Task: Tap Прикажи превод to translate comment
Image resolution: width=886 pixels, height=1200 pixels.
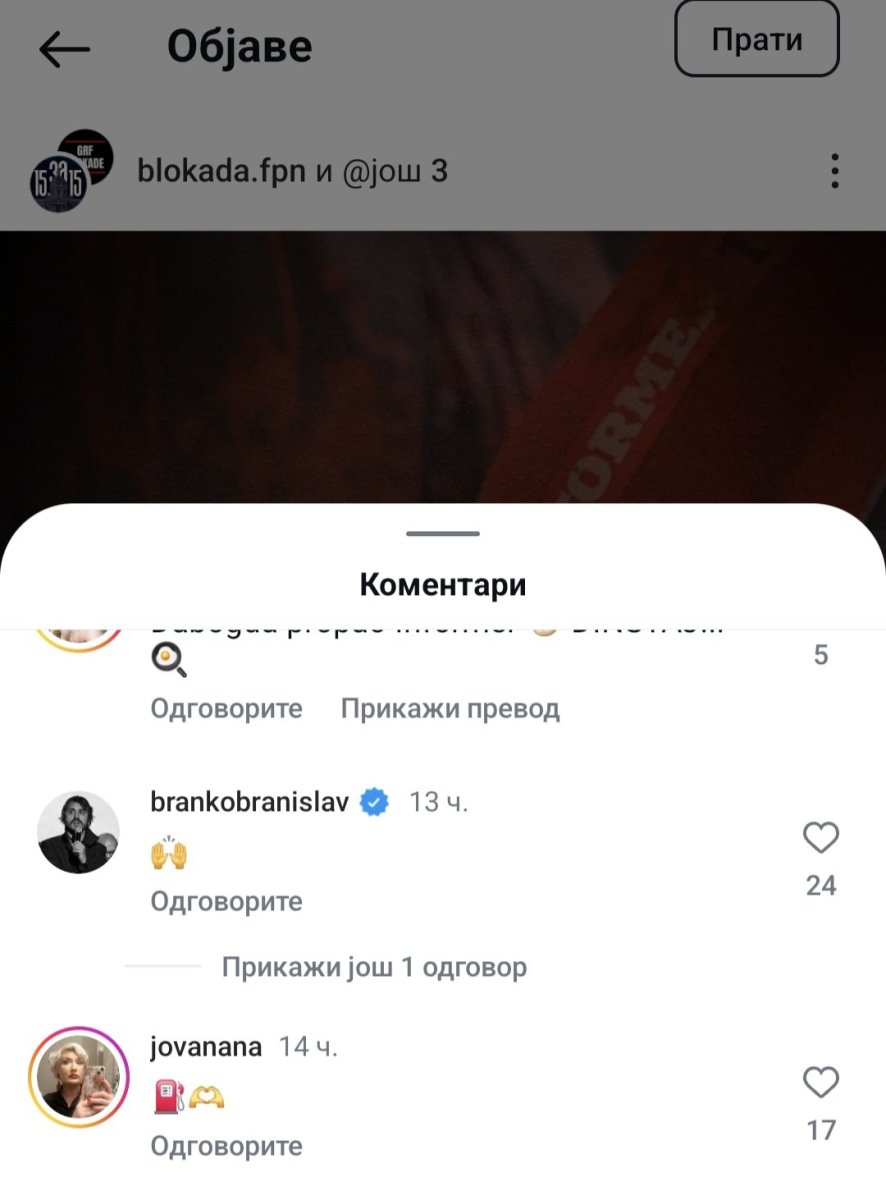Action: click(x=450, y=709)
